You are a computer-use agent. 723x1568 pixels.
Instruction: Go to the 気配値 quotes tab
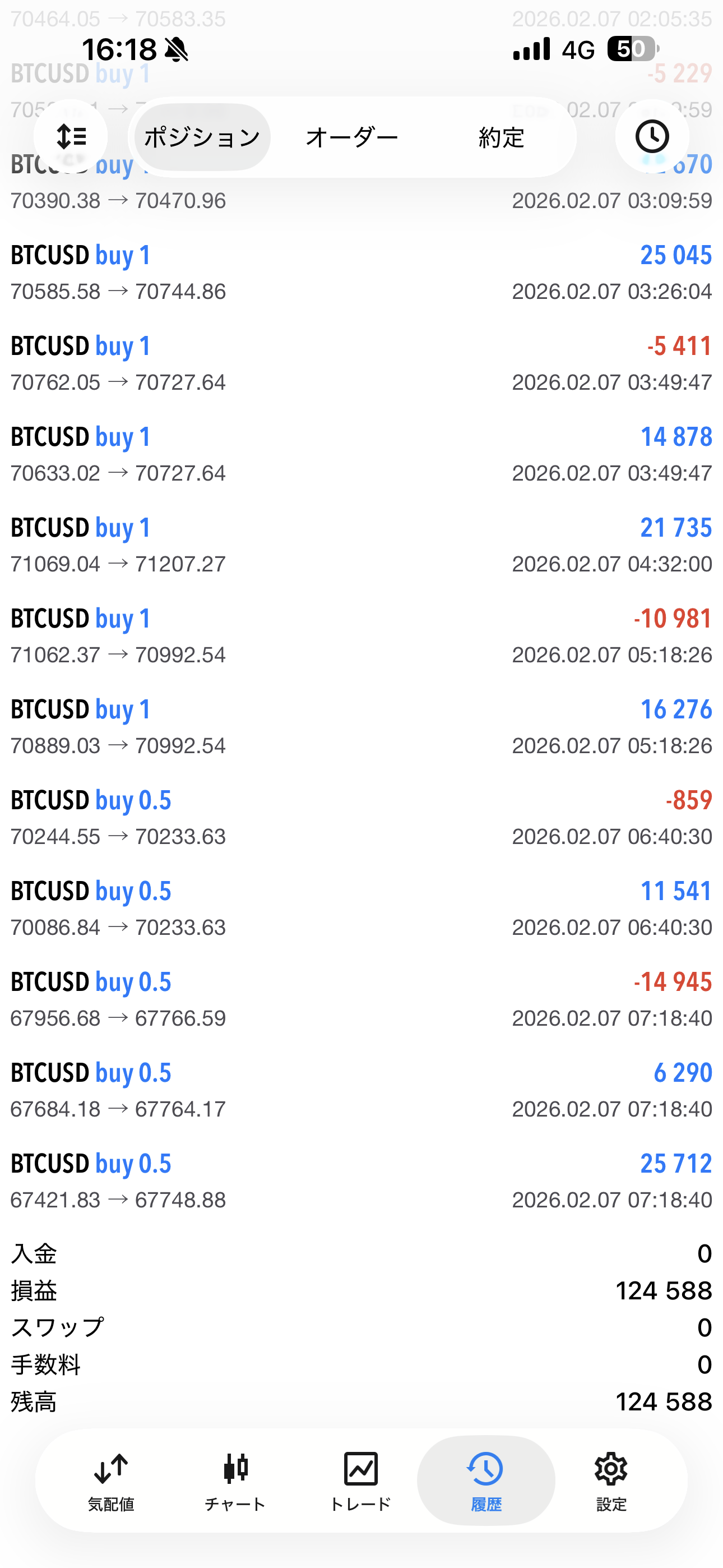pyautogui.click(x=111, y=1481)
